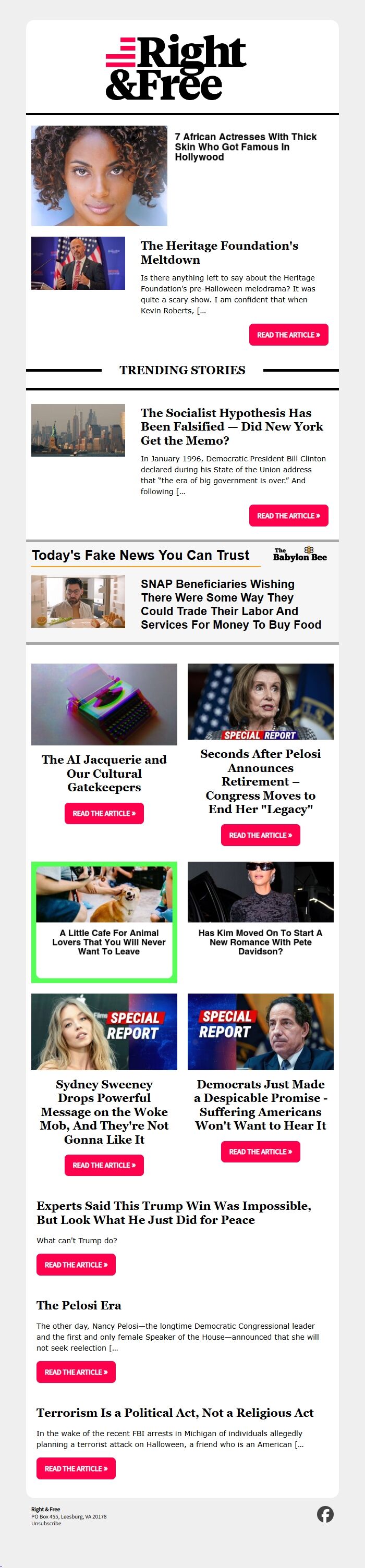Open the 7 African Actresses sponsored article

pyautogui.click(x=245, y=146)
